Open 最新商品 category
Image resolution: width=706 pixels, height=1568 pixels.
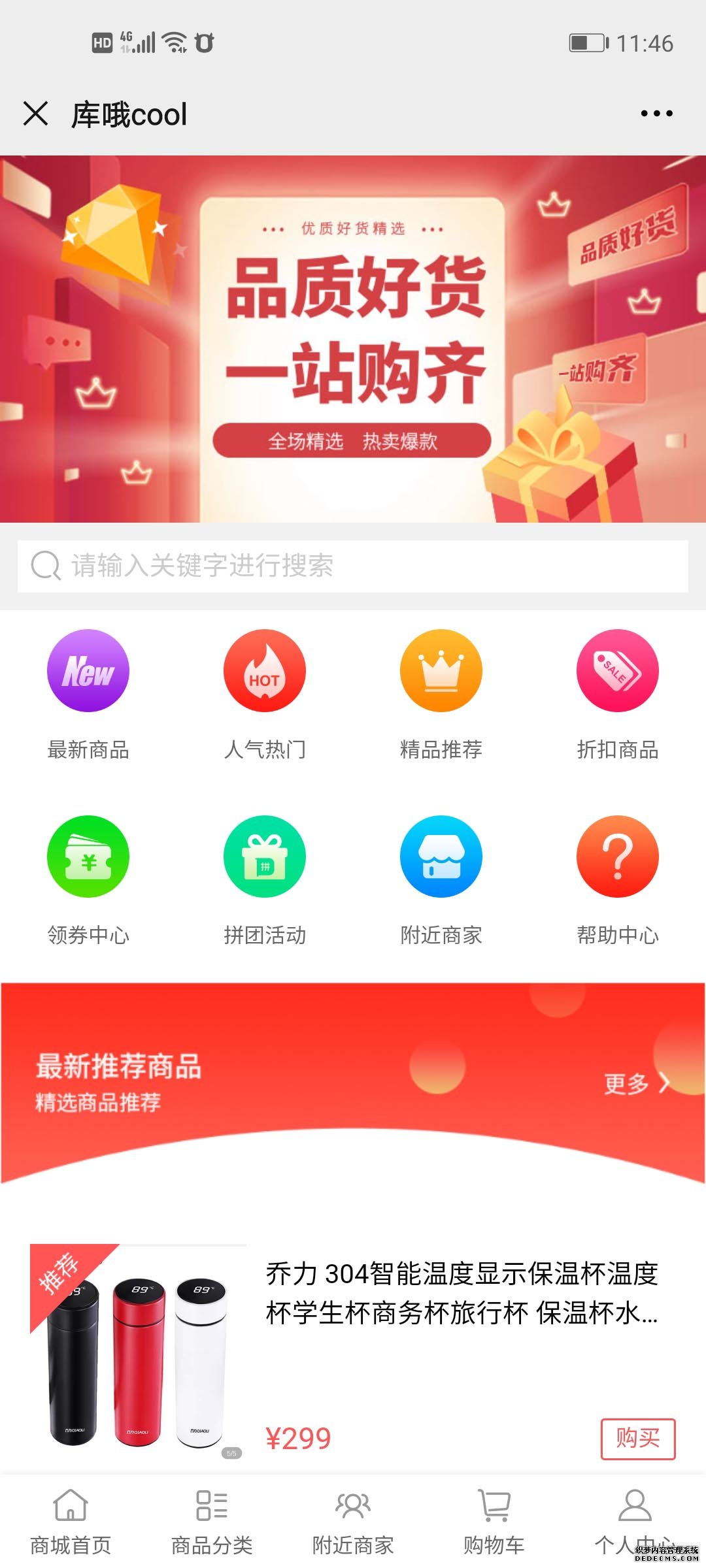[88, 694]
